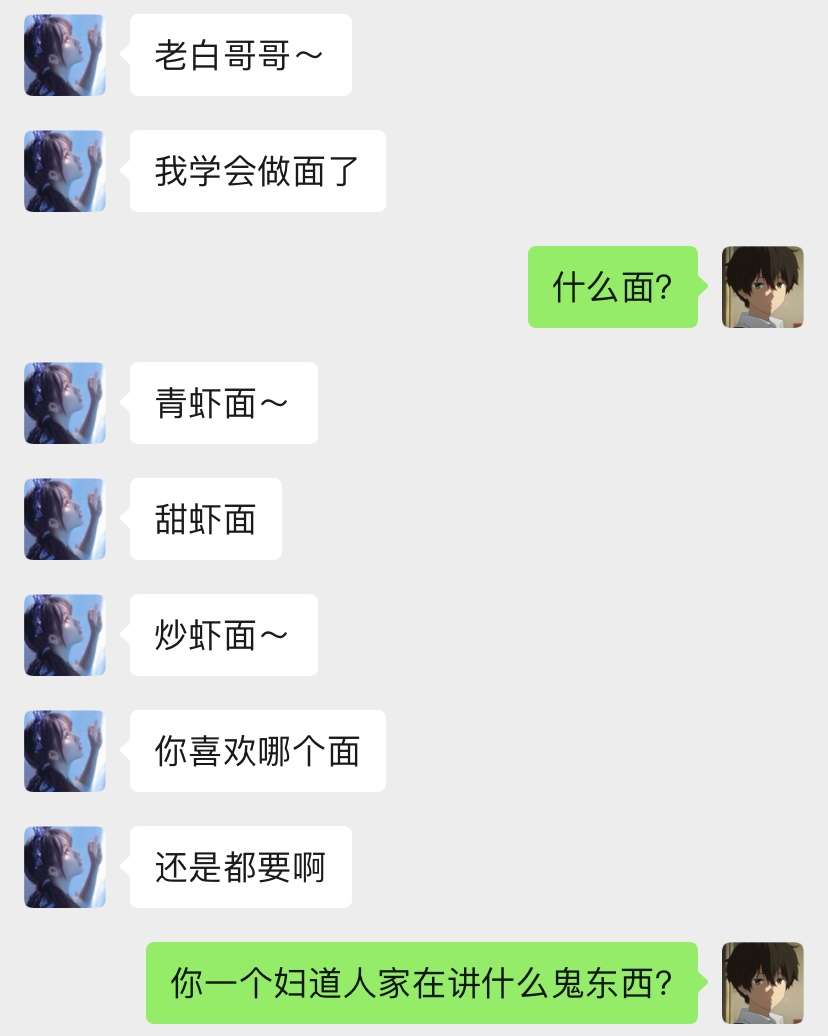Click the avatar next to 炒虾面～ message
The height and width of the screenshot is (1036, 828).
tap(64, 635)
